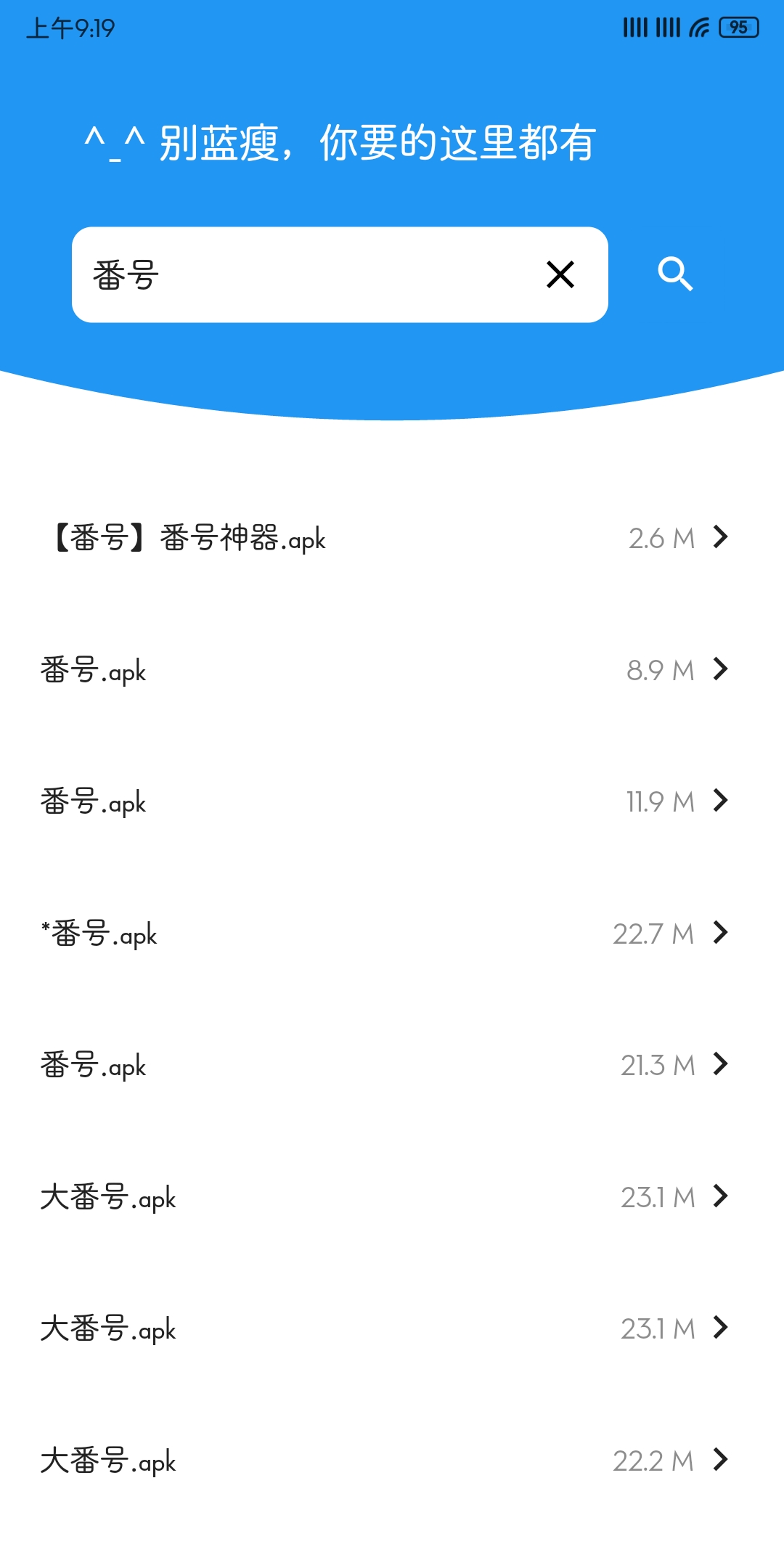Open the 11.9 M 番号.apk result

[x=392, y=801]
